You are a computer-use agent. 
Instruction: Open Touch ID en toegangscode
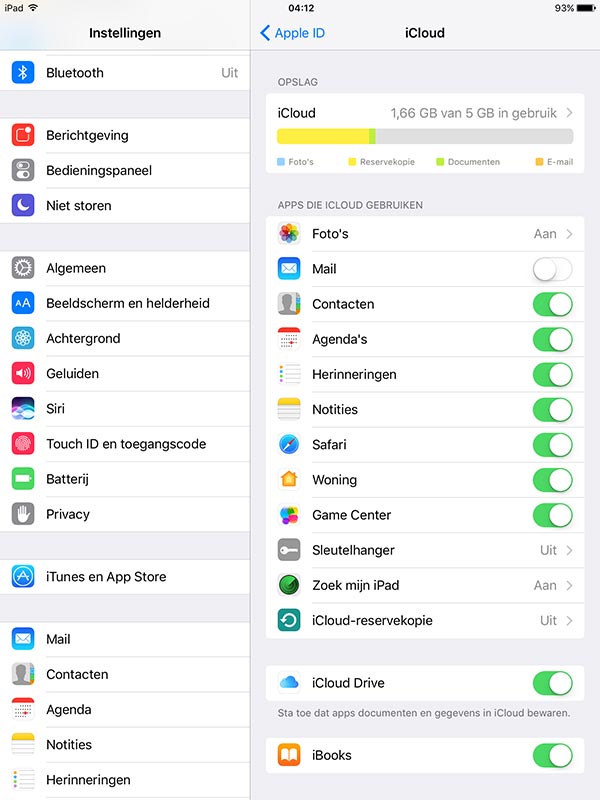tap(125, 444)
